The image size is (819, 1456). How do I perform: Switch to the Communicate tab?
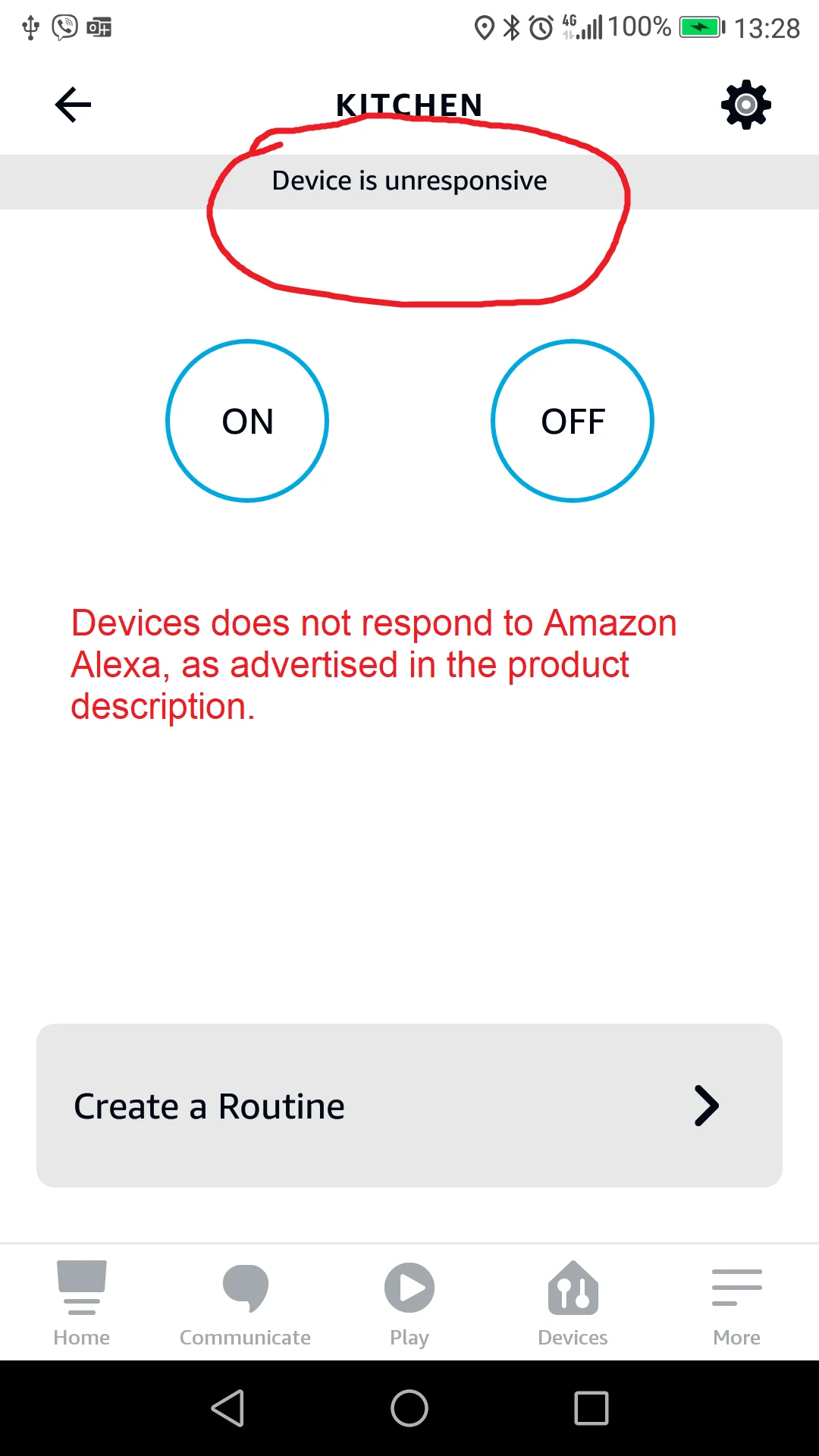(245, 1303)
